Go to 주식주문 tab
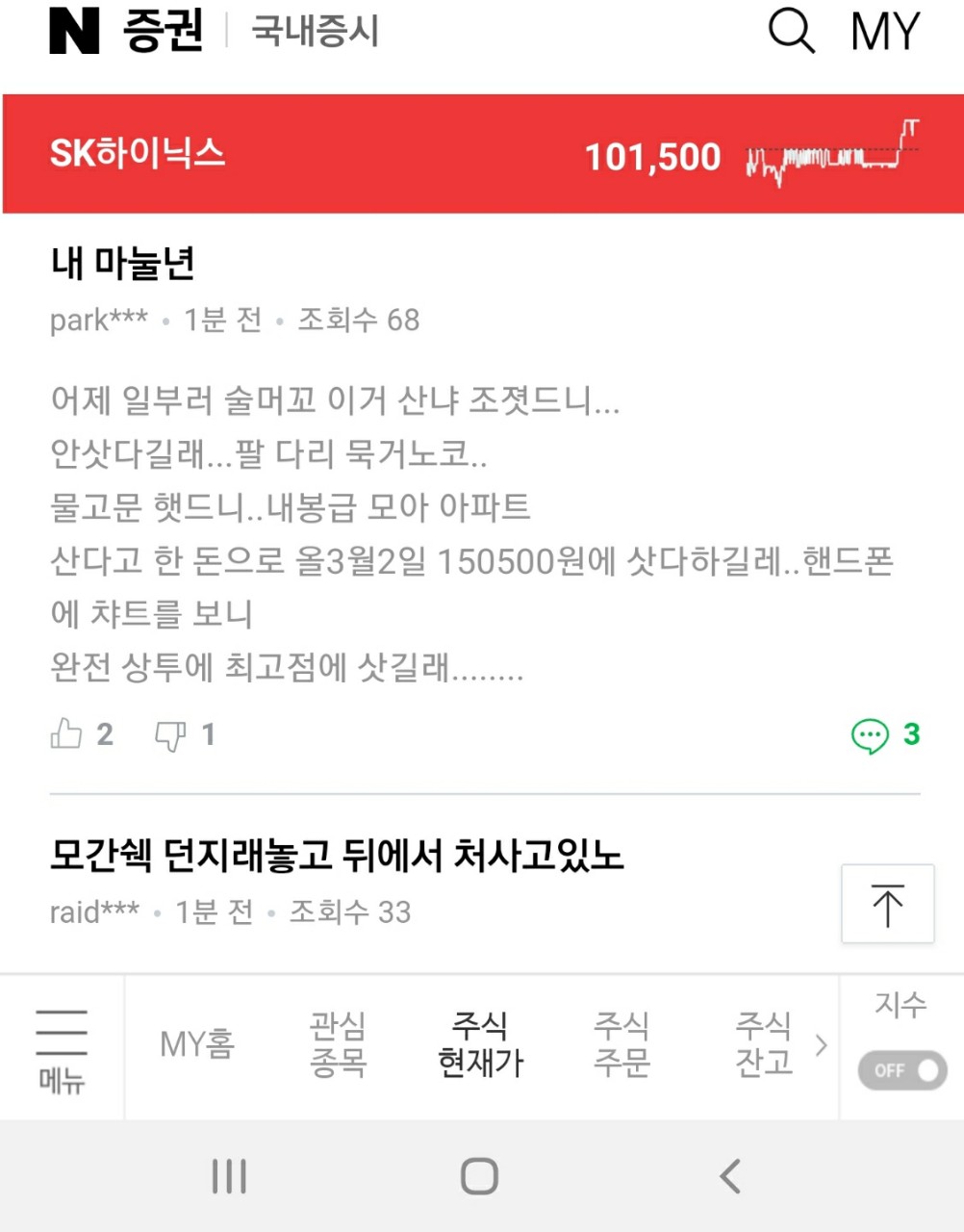Screen dimensions: 964x1232 [622, 1044]
